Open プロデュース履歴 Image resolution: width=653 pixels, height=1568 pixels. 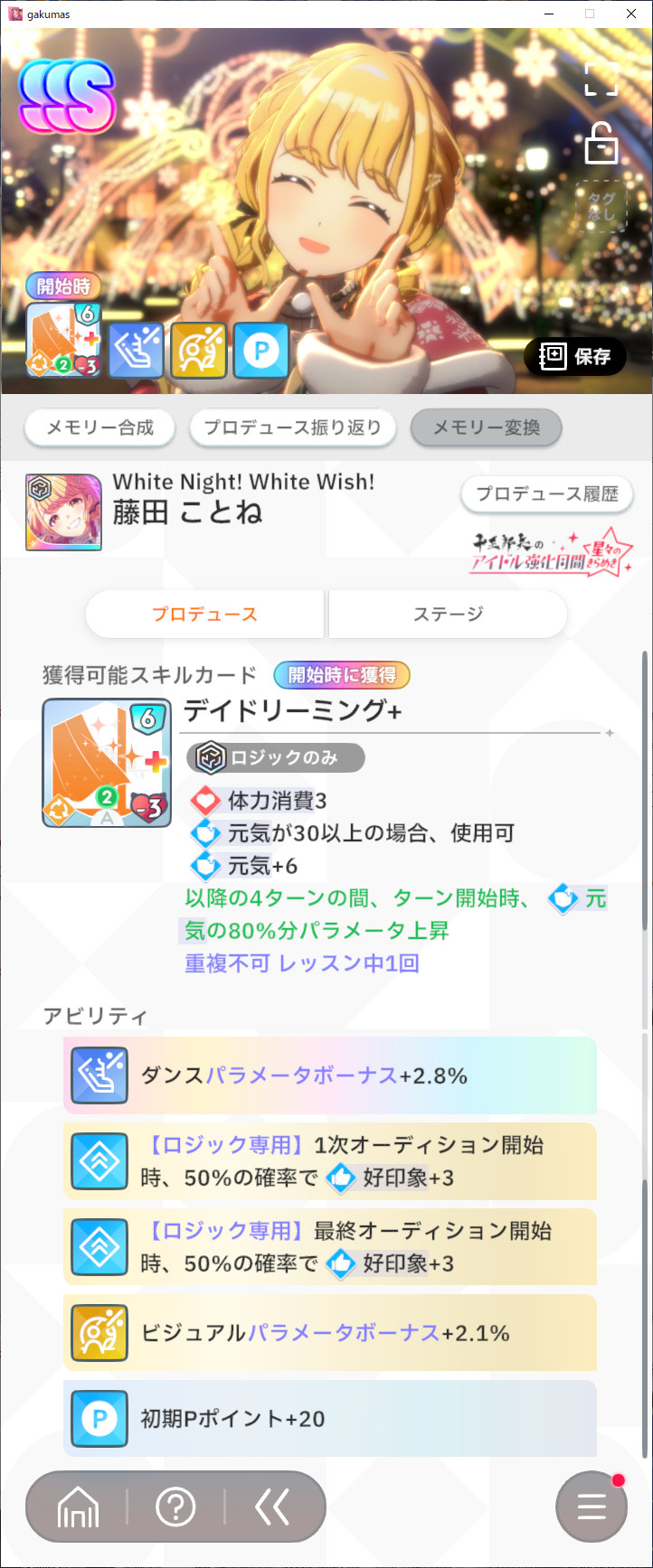click(547, 493)
